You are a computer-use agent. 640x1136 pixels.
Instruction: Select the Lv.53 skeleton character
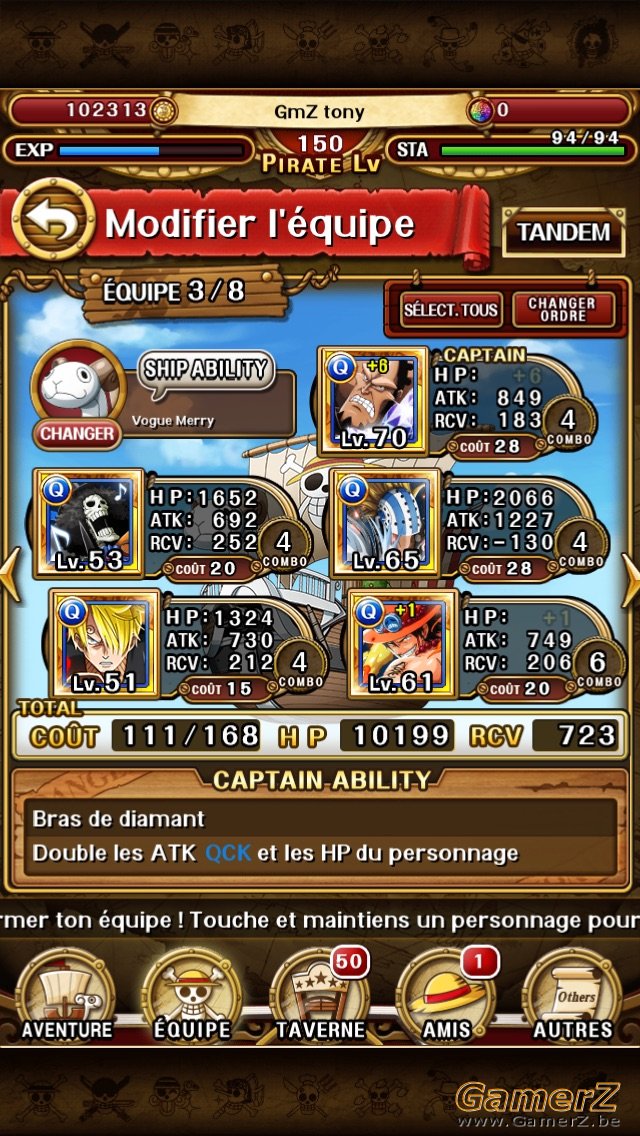pyautogui.click(x=88, y=522)
